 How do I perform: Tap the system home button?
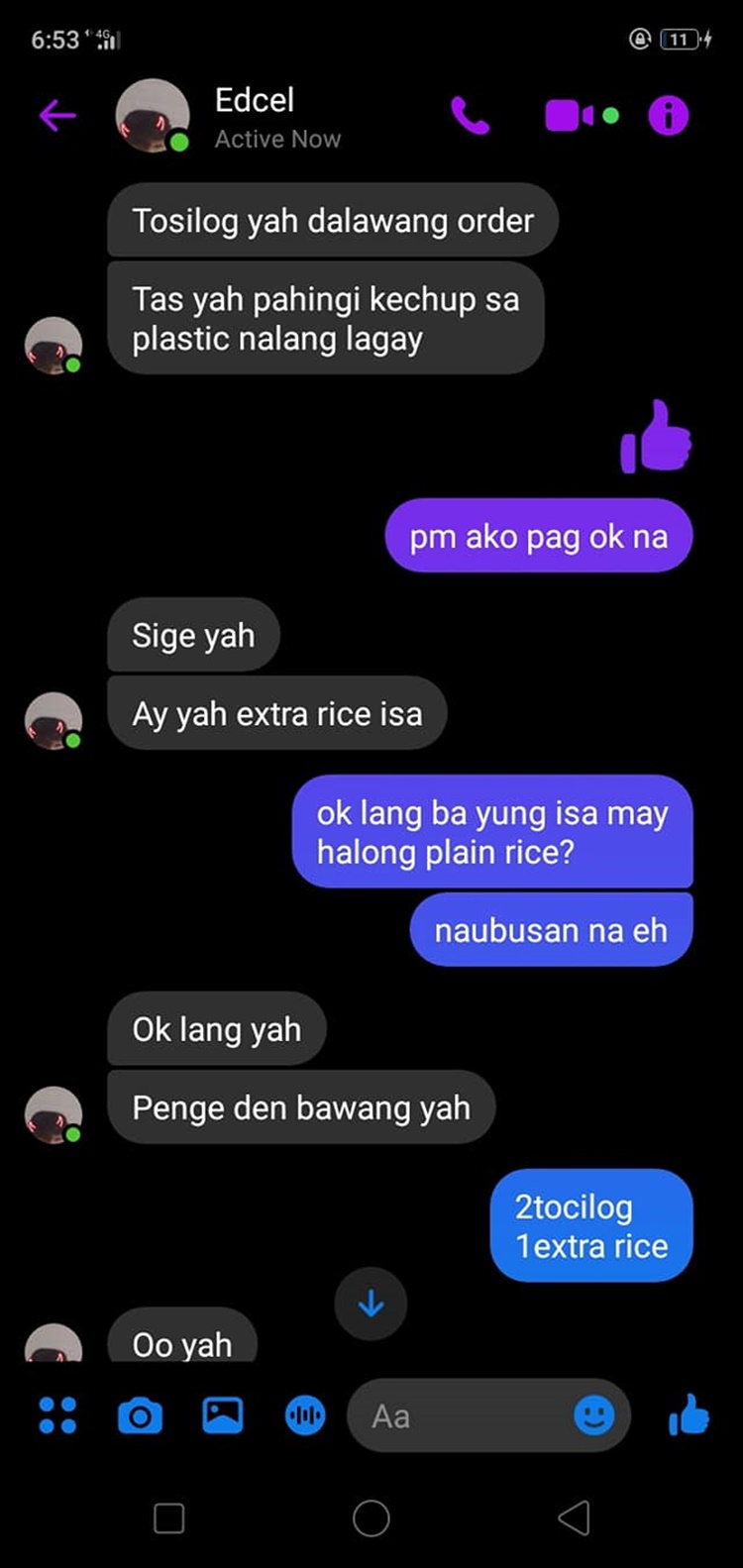[x=371, y=1517]
